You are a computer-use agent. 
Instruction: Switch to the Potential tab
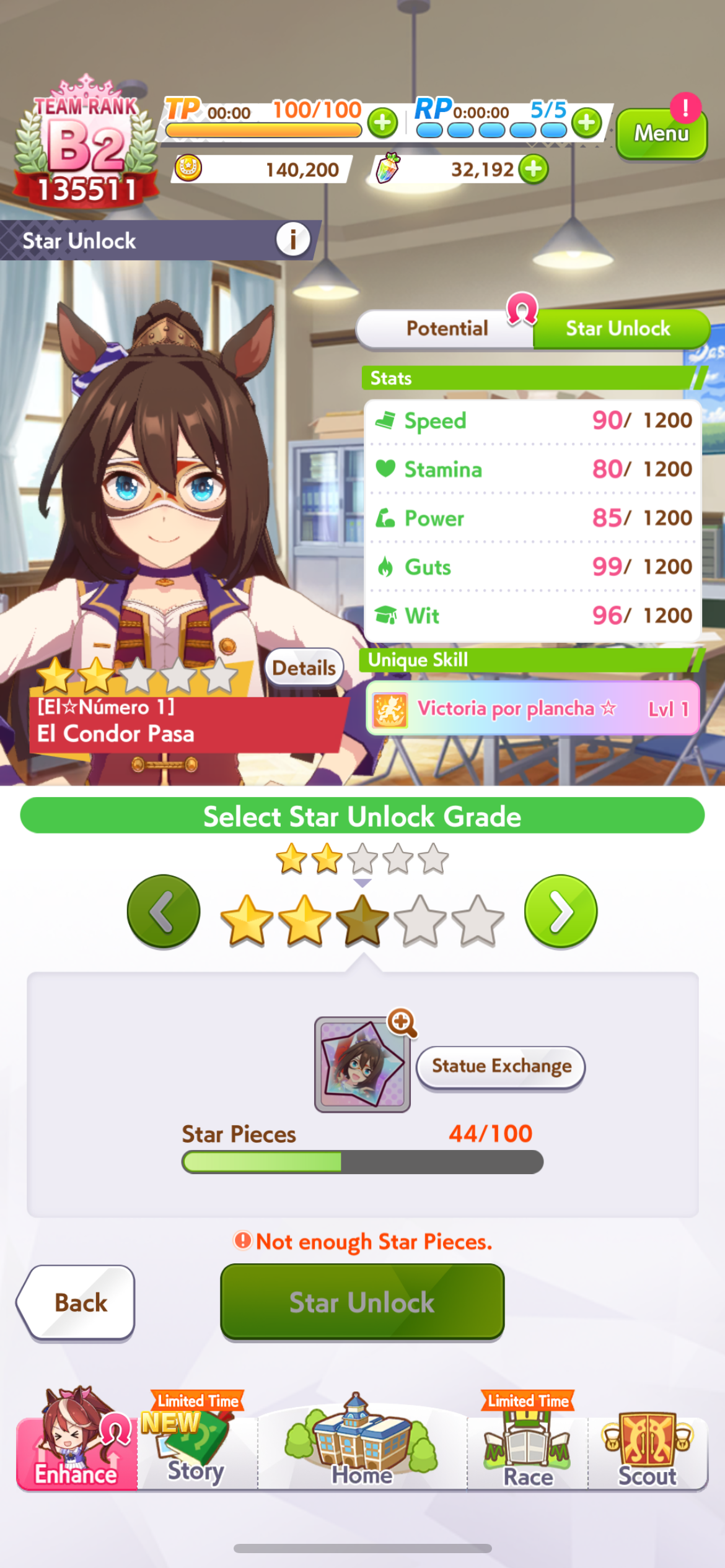(x=446, y=328)
